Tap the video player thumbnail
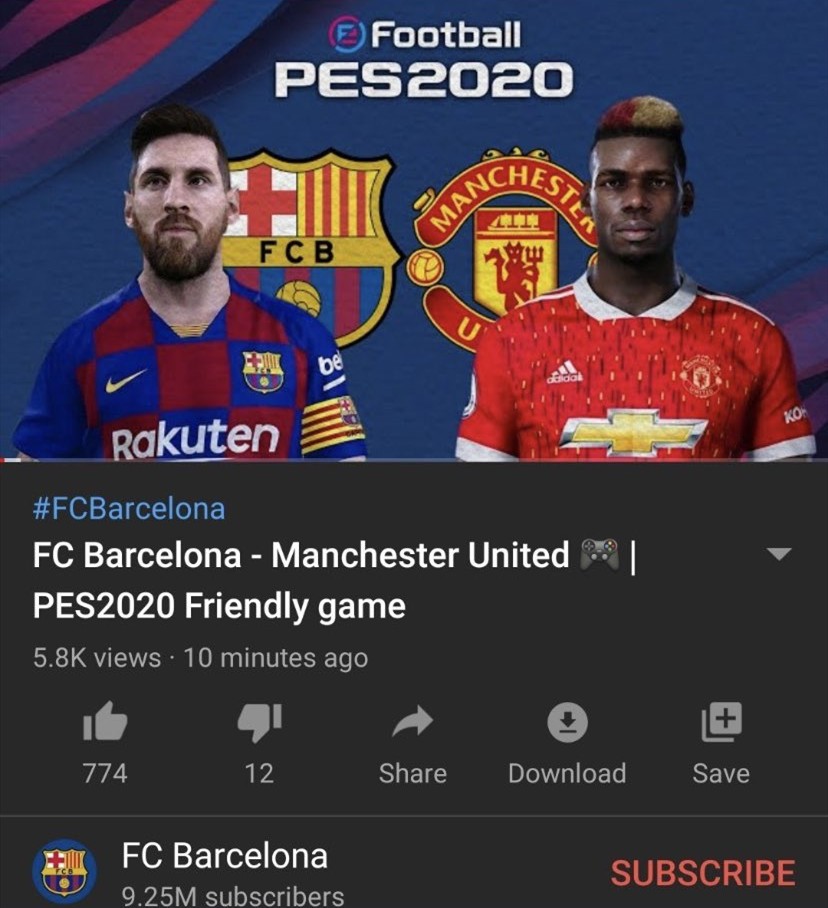 pyautogui.click(x=414, y=230)
